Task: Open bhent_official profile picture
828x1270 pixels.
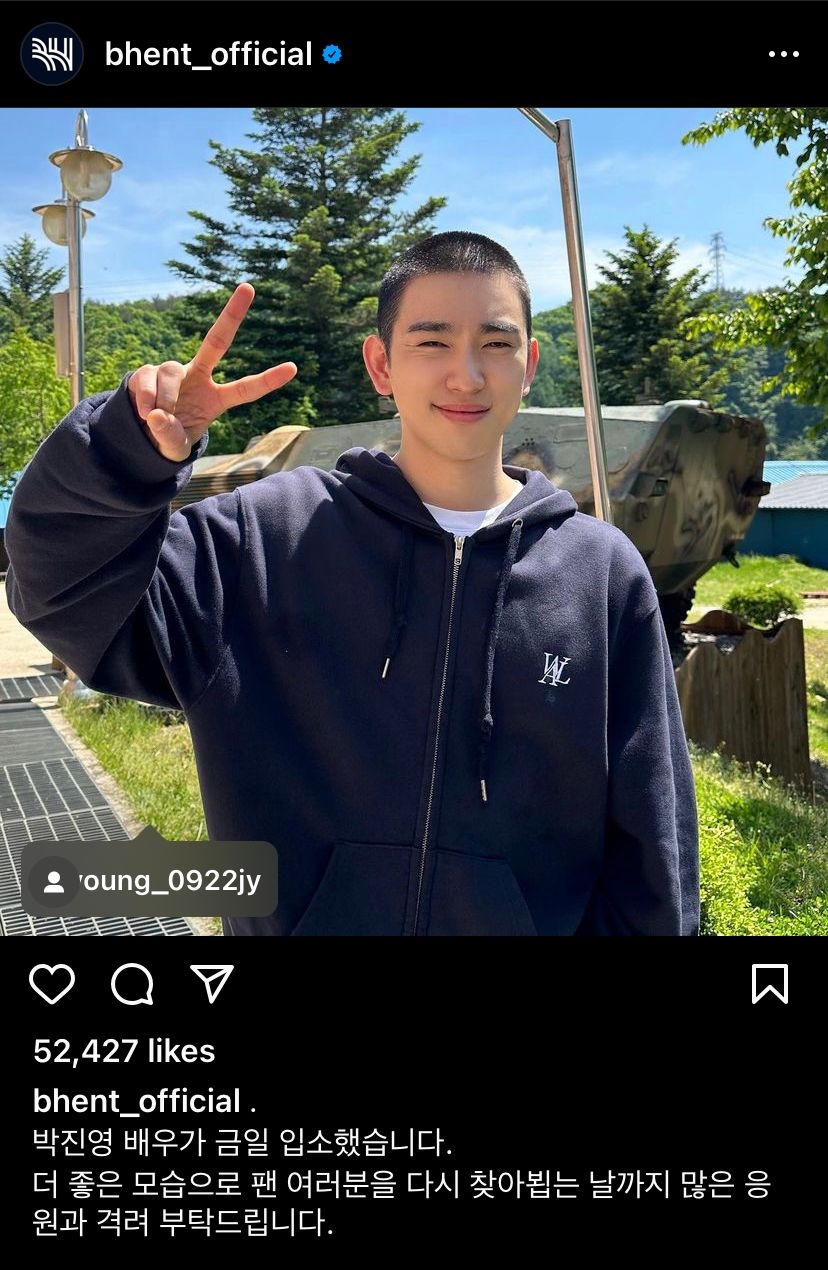Action: tap(52, 53)
